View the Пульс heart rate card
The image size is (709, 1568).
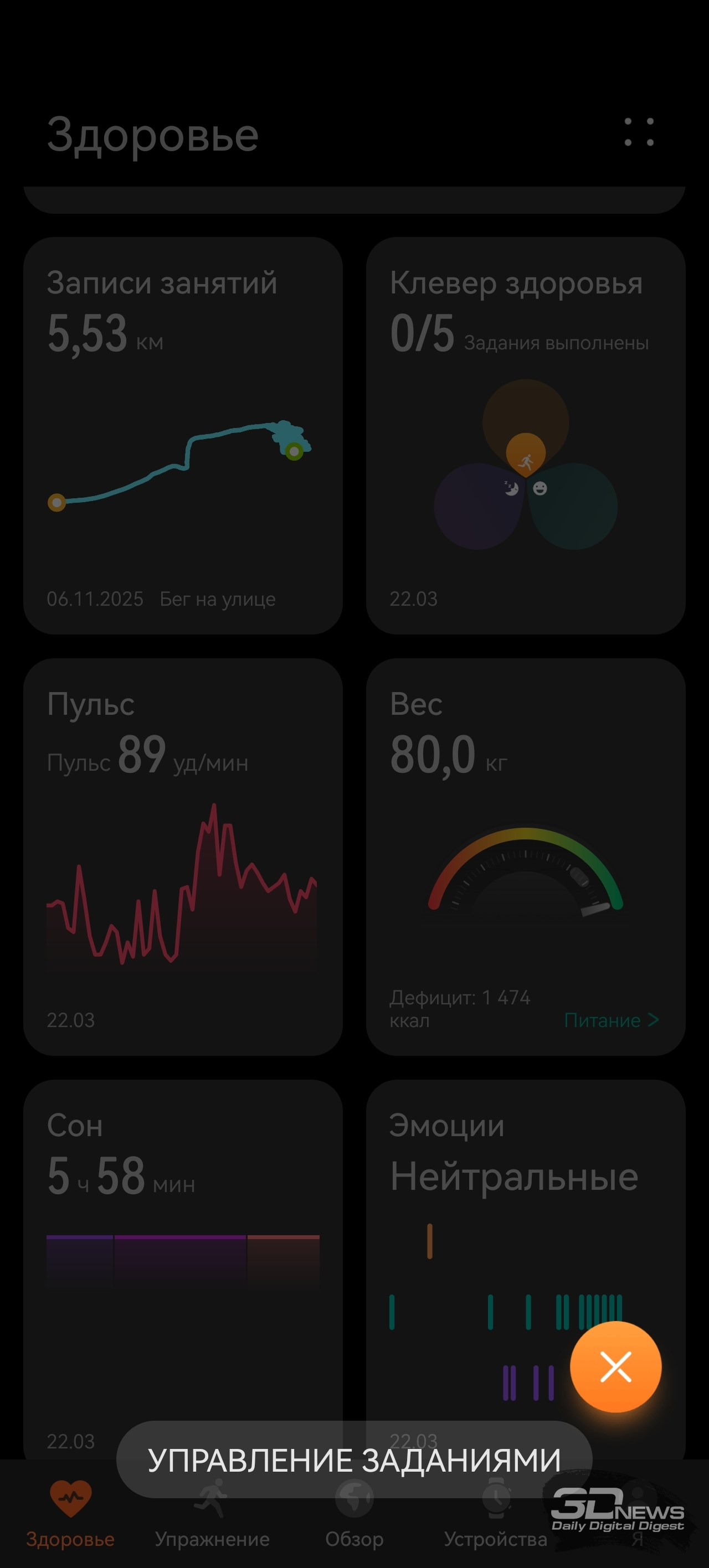pos(183,857)
